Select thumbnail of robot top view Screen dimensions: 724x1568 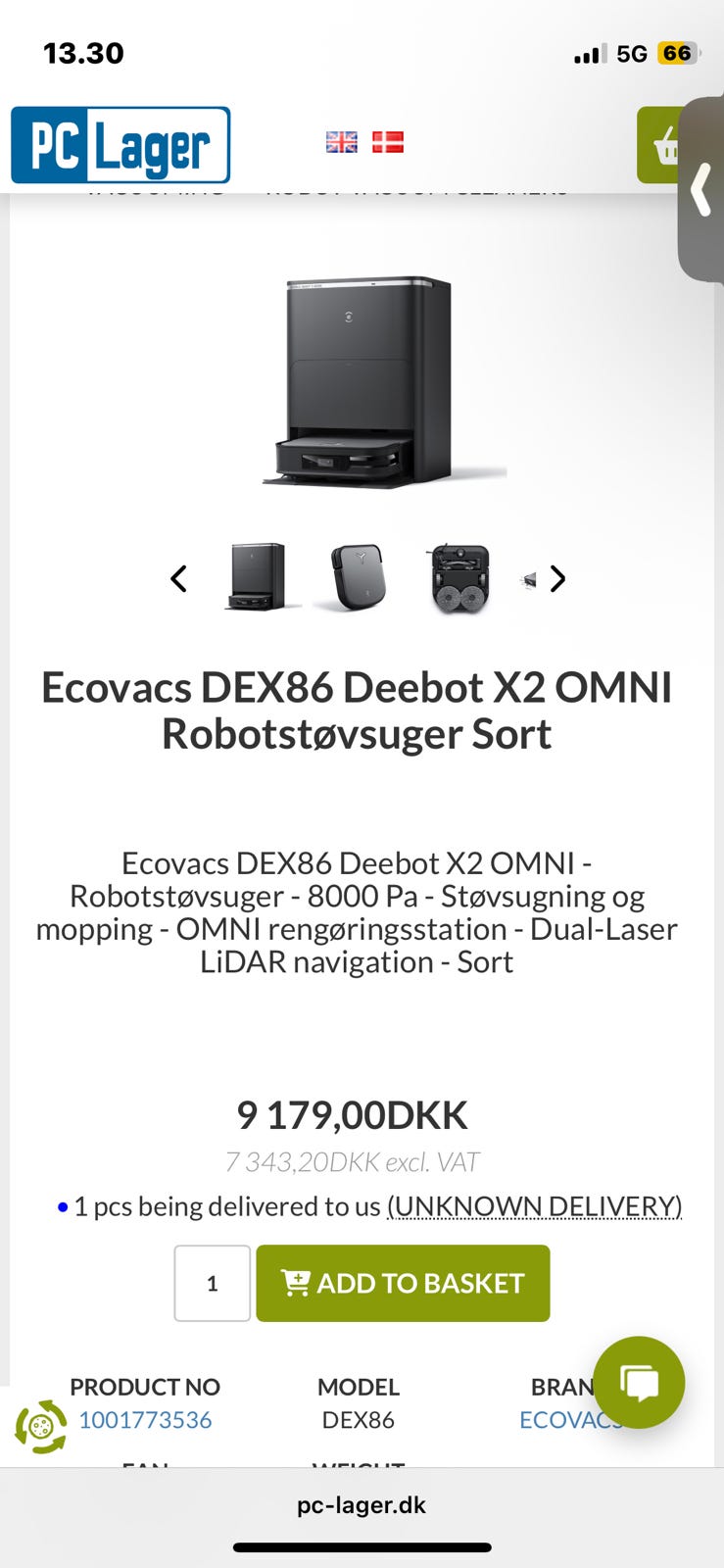[x=358, y=577]
